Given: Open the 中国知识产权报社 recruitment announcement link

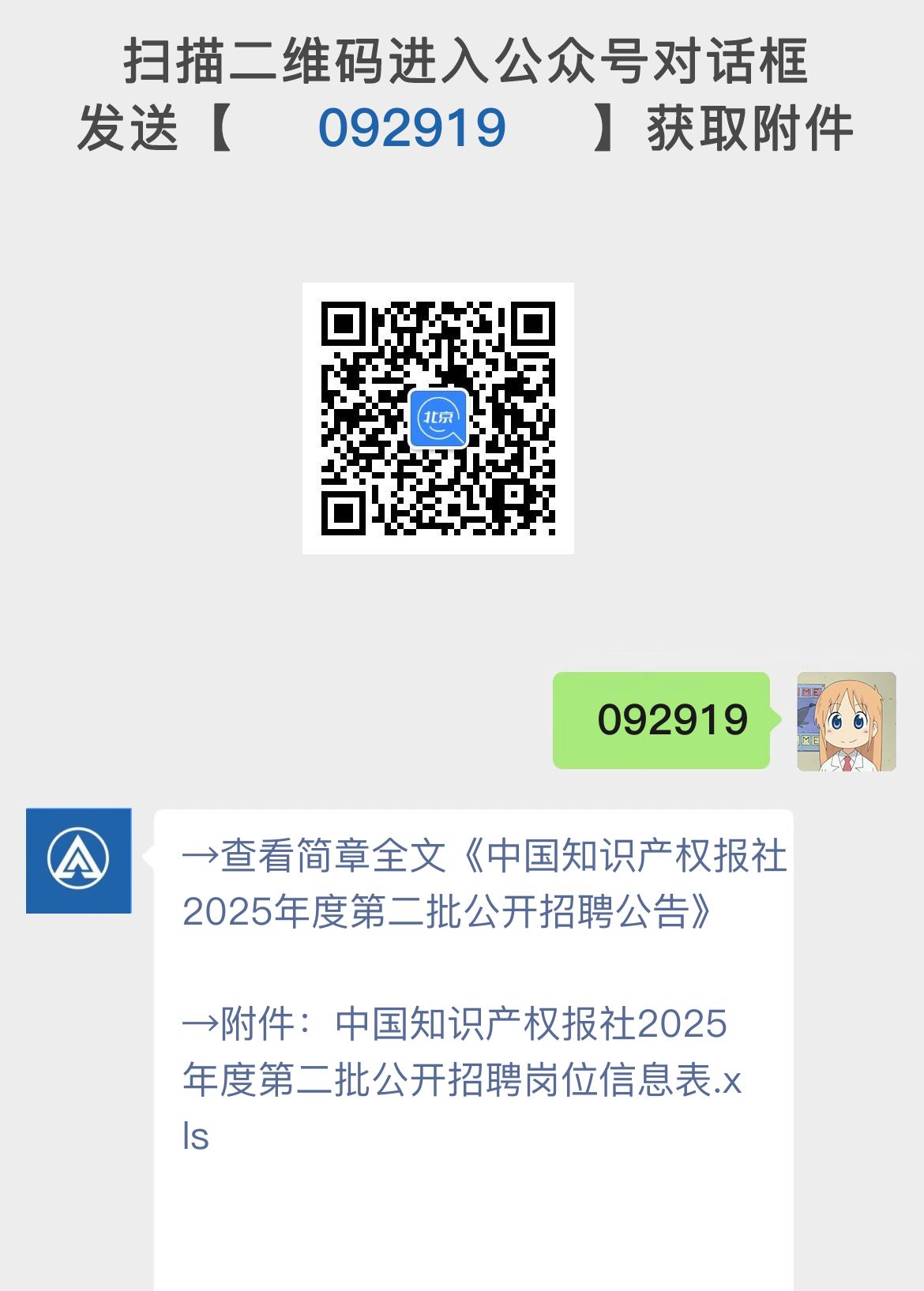Looking at the screenshot, I should click(x=490, y=884).
